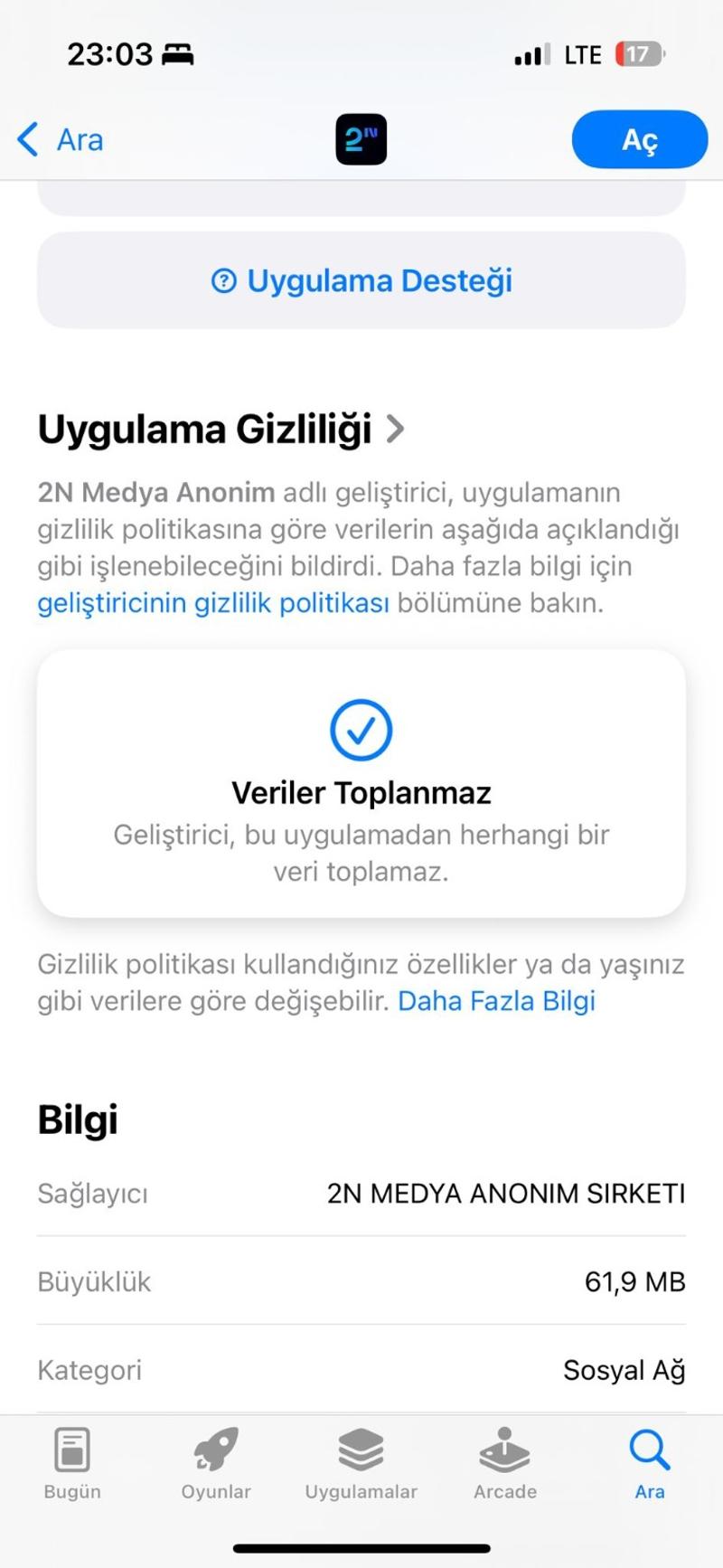Viewport: 723px width, 1568px height.
Task: Open Uygulama Desteği support
Action: click(361, 280)
